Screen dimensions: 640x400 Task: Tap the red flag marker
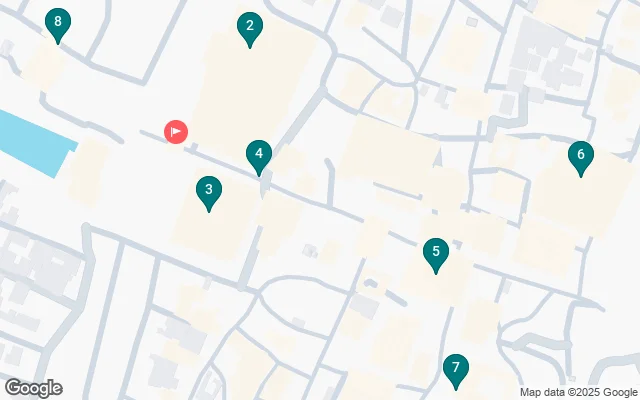(175, 131)
